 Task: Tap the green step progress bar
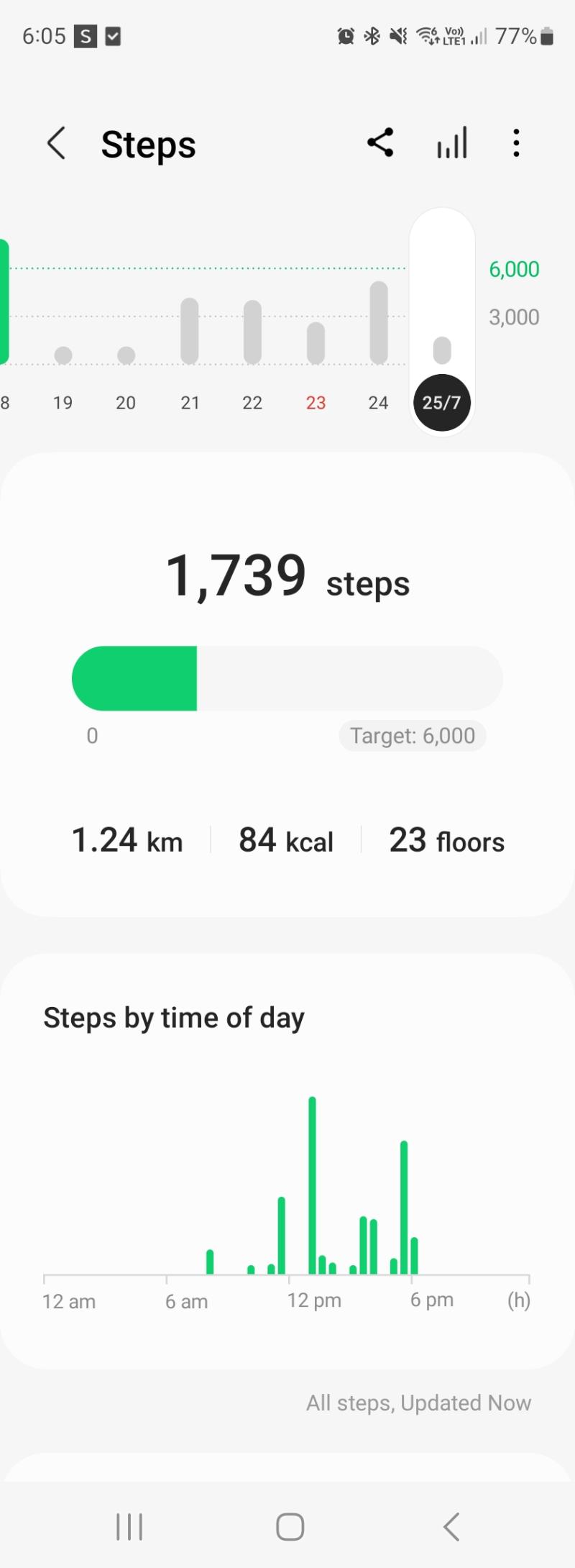coord(137,677)
